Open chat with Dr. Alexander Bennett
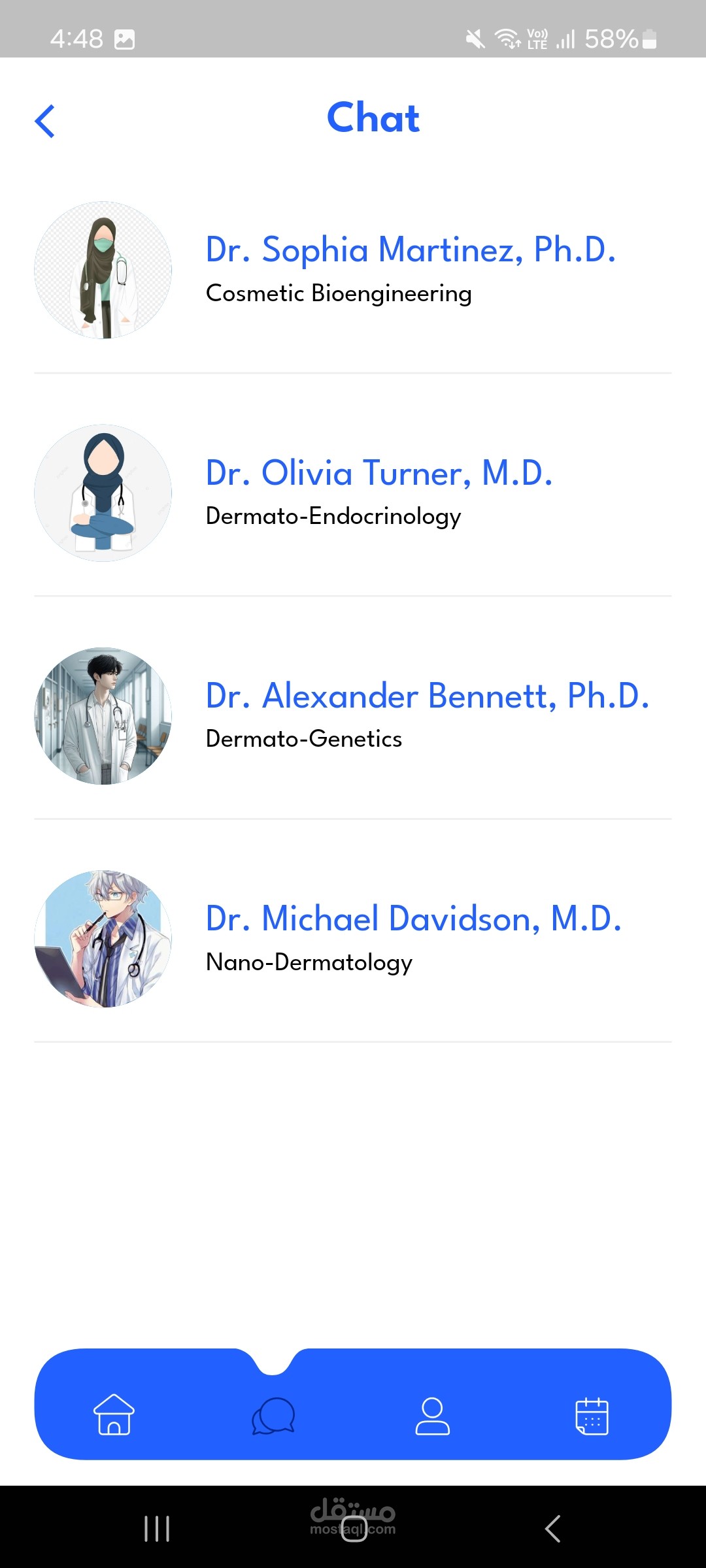The width and height of the screenshot is (706, 1568). (x=353, y=715)
